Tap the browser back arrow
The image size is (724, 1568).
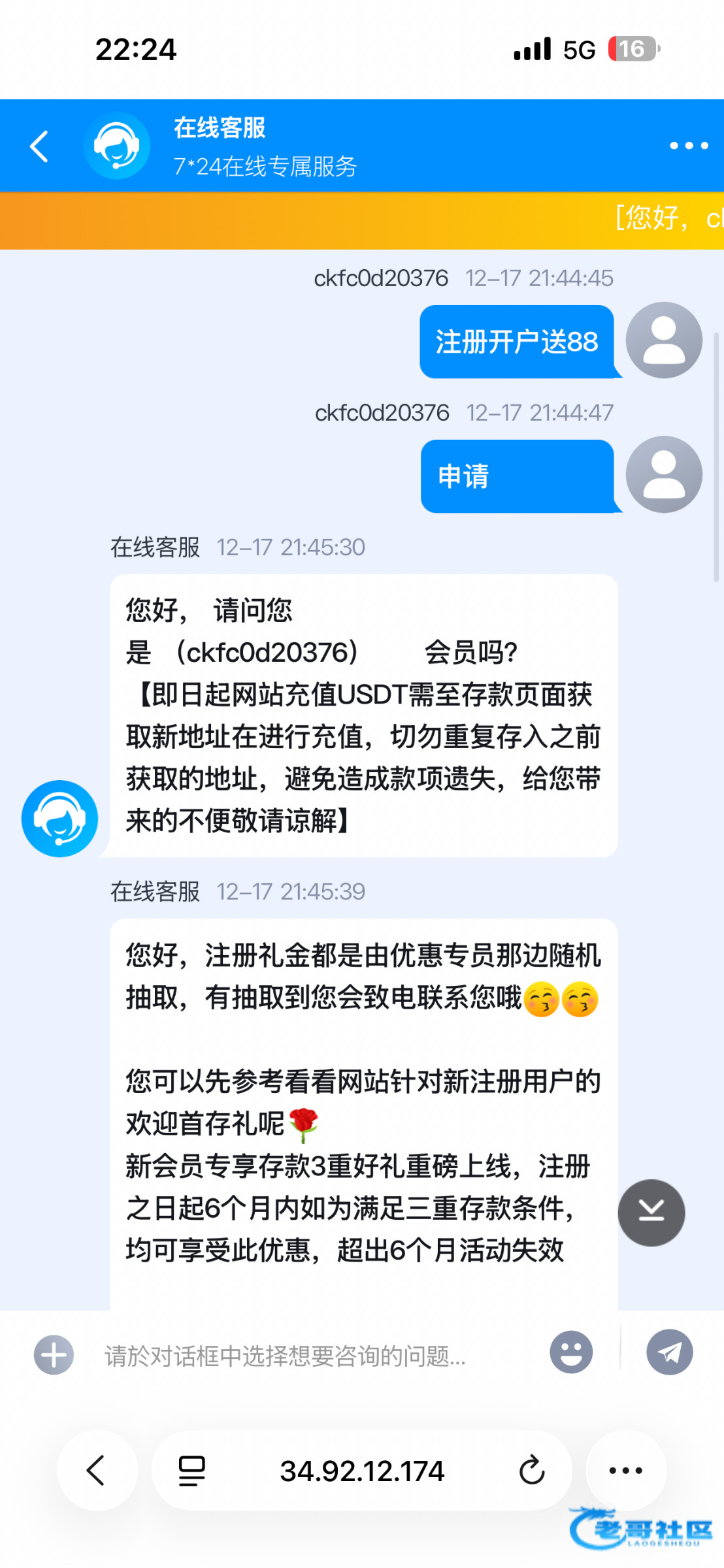click(x=97, y=1471)
